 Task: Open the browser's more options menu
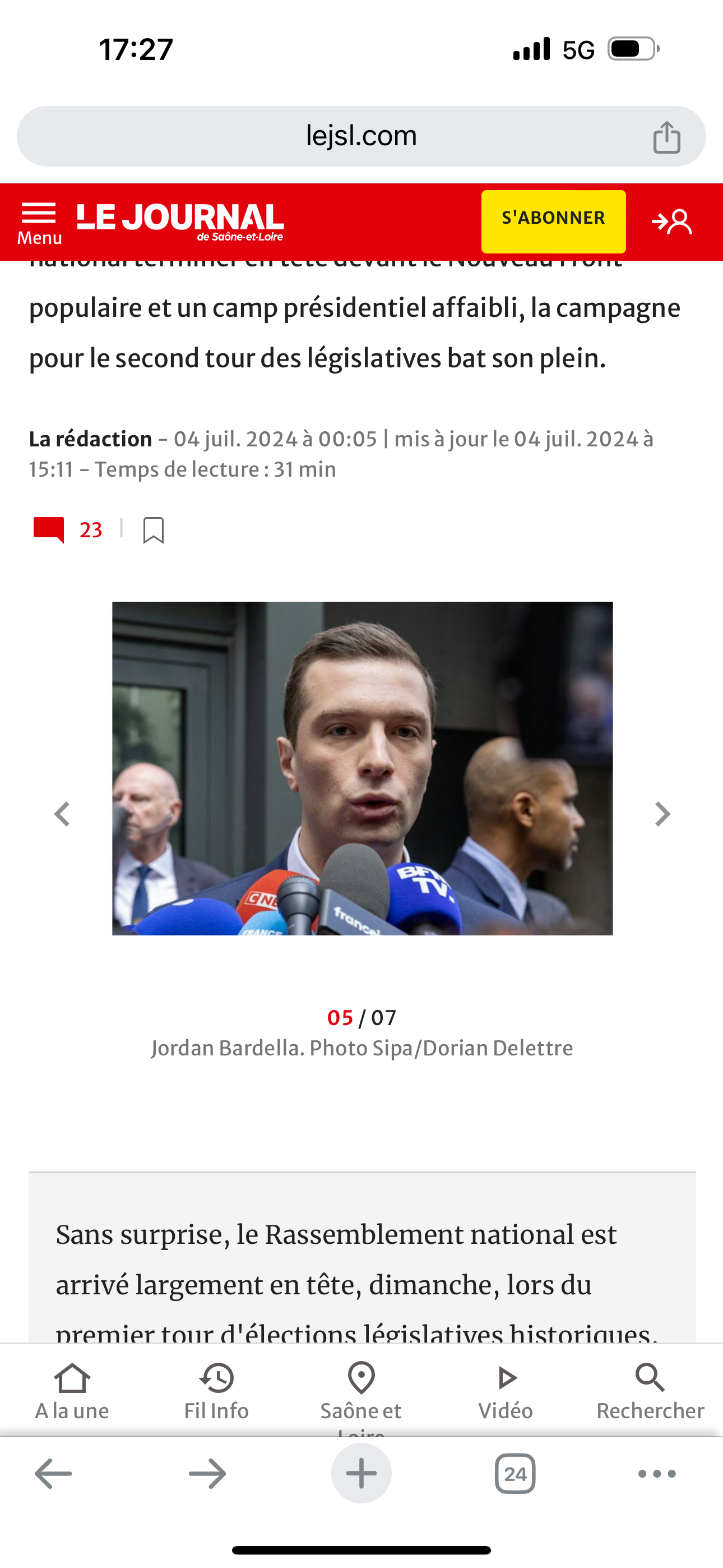[x=657, y=1474]
